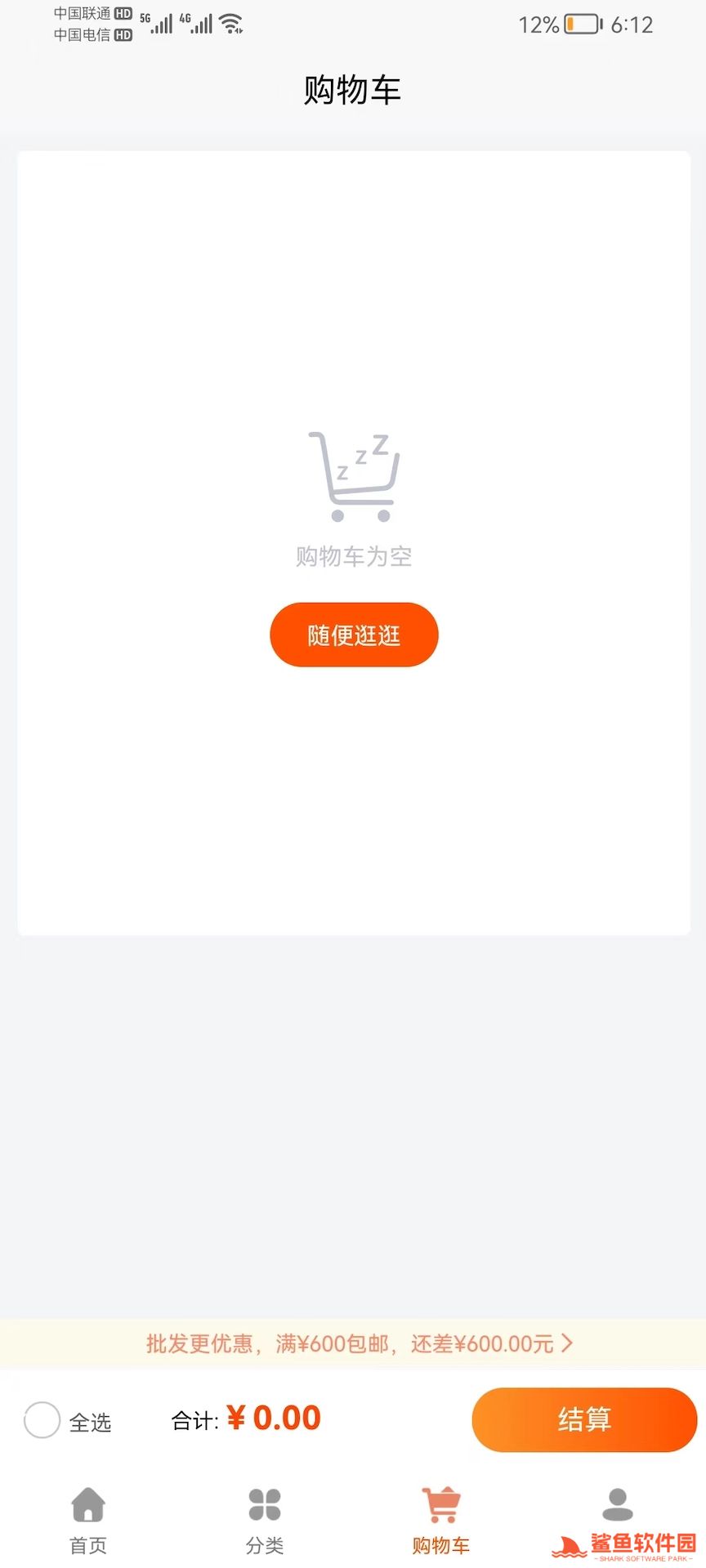Check the 全选 select-all circle
The width and height of the screenshot is (706, 1568).
[42, 1420]
